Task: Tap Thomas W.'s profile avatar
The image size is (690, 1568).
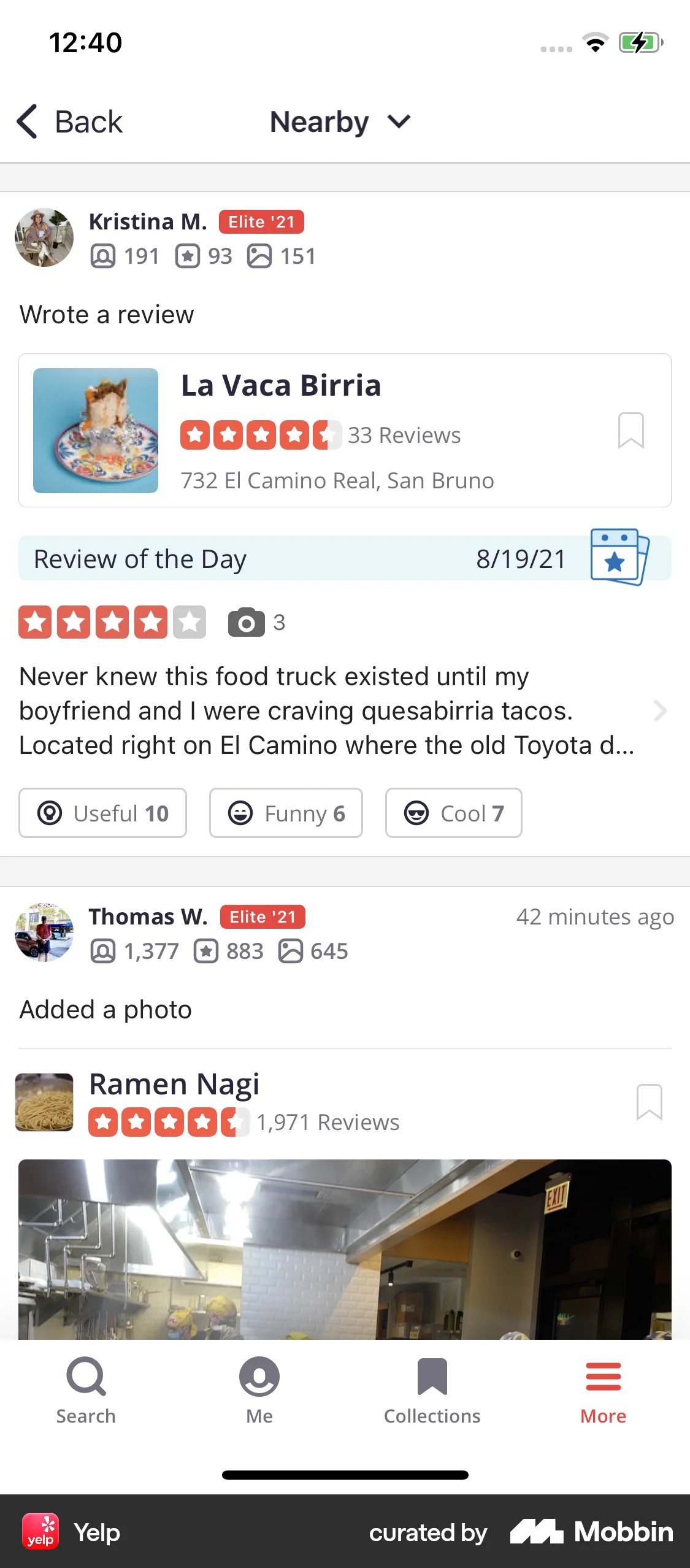Action: point(44,932)
